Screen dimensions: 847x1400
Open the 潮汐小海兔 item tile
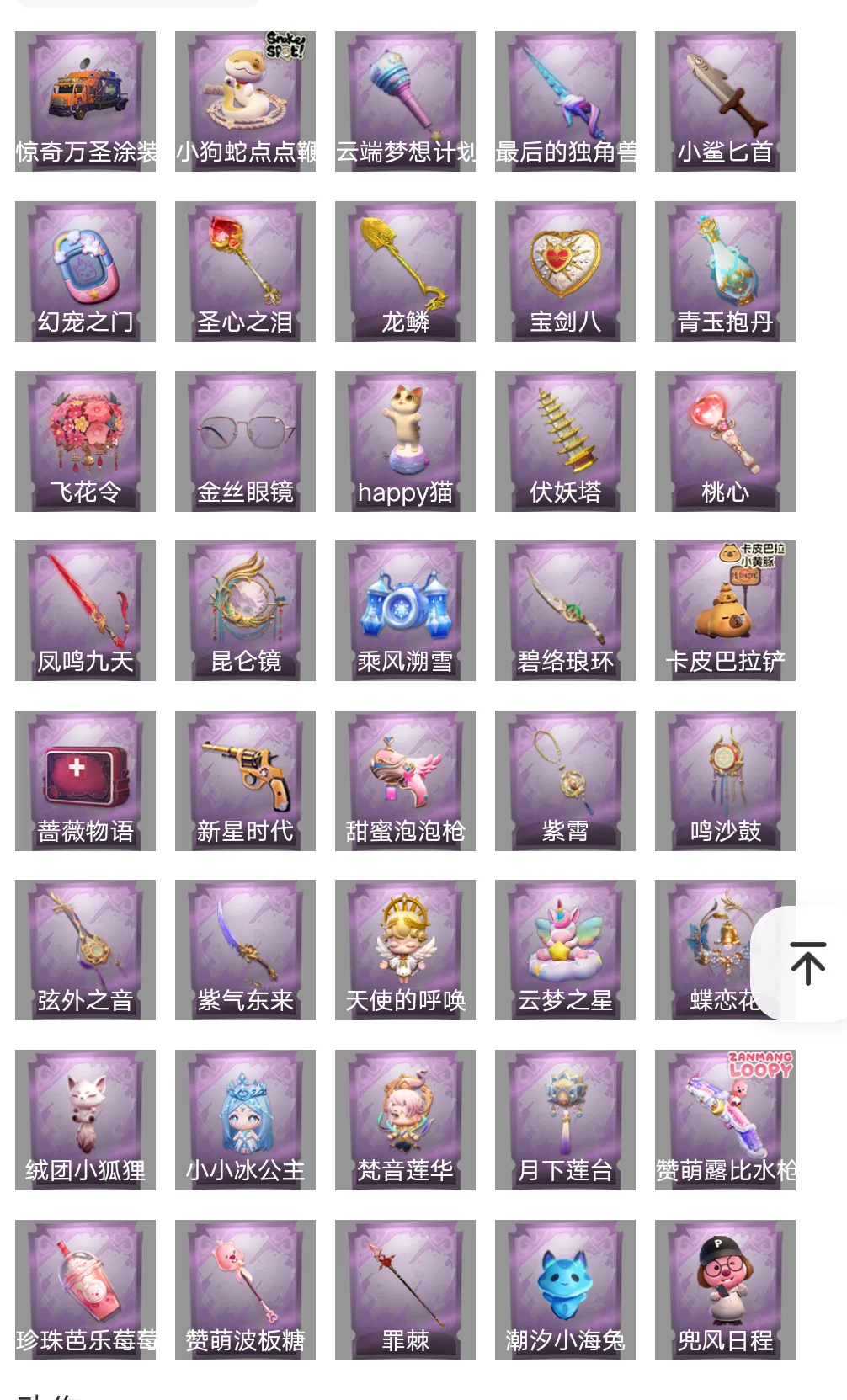click(x=565, y=1290)
